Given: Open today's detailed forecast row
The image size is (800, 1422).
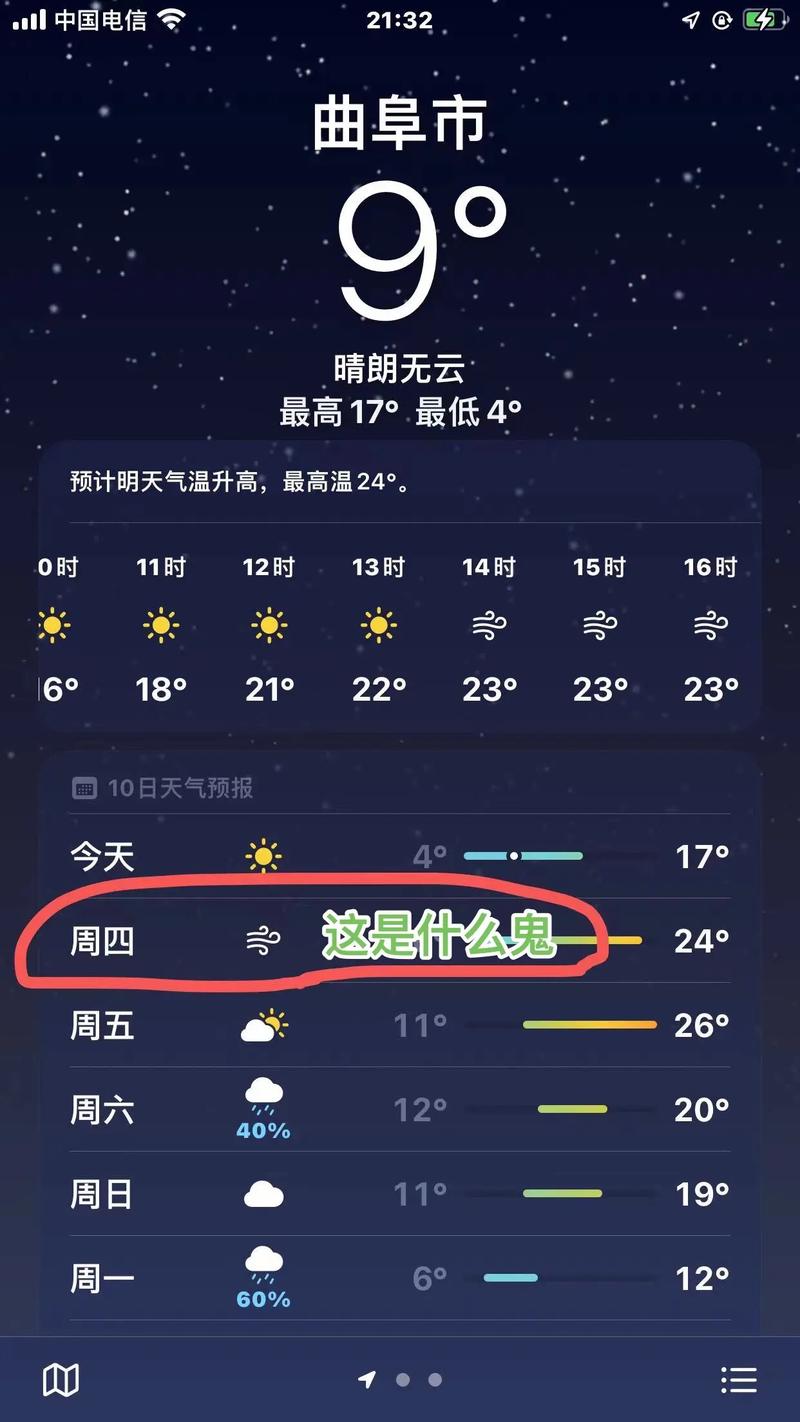Looking at the screenshot, I should coord(398,855).
